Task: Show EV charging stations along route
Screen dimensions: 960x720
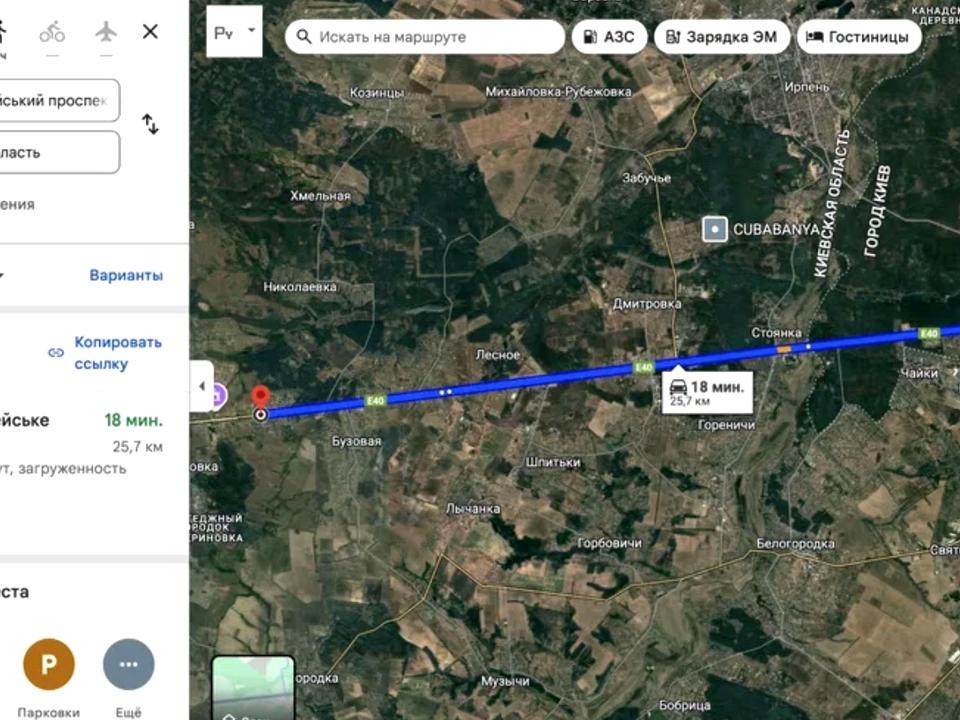Action: (722, 37)
